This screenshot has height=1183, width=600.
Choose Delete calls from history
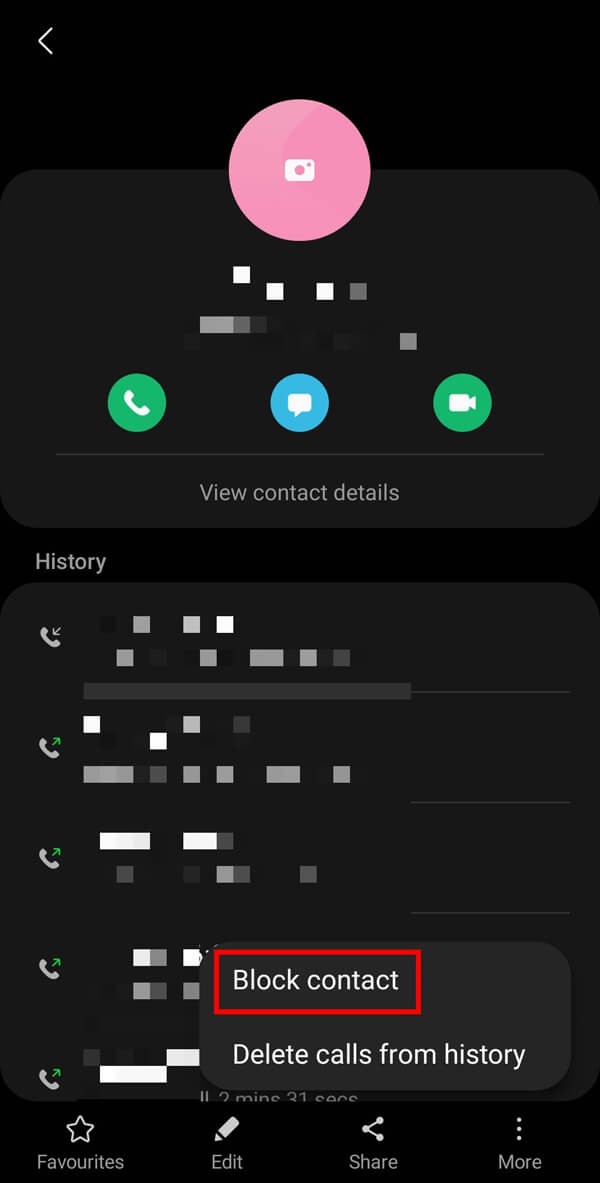tap(378, 1054)
